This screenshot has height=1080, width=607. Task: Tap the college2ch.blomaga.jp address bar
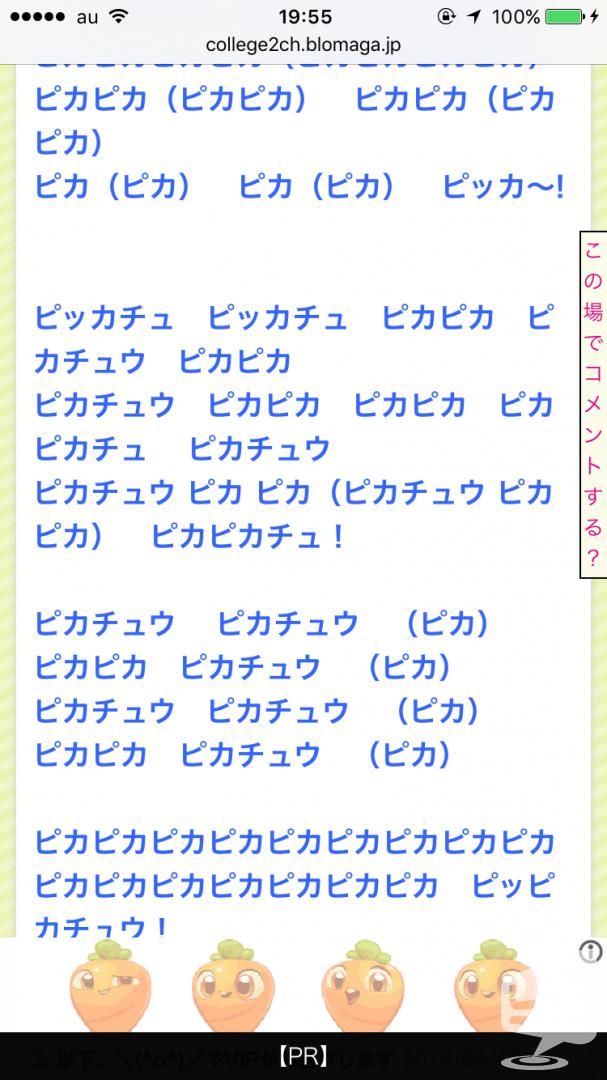pos(303,45)
